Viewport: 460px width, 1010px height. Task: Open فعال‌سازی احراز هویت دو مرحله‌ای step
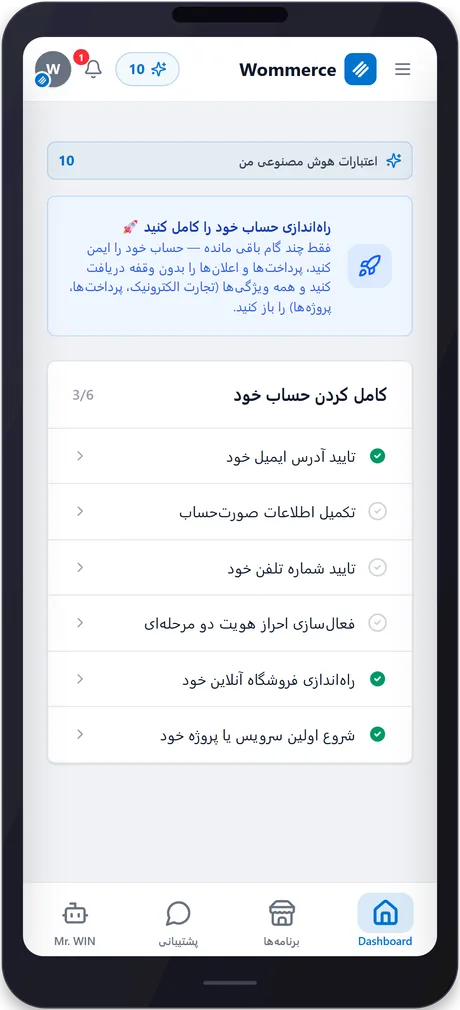point(230,624)
